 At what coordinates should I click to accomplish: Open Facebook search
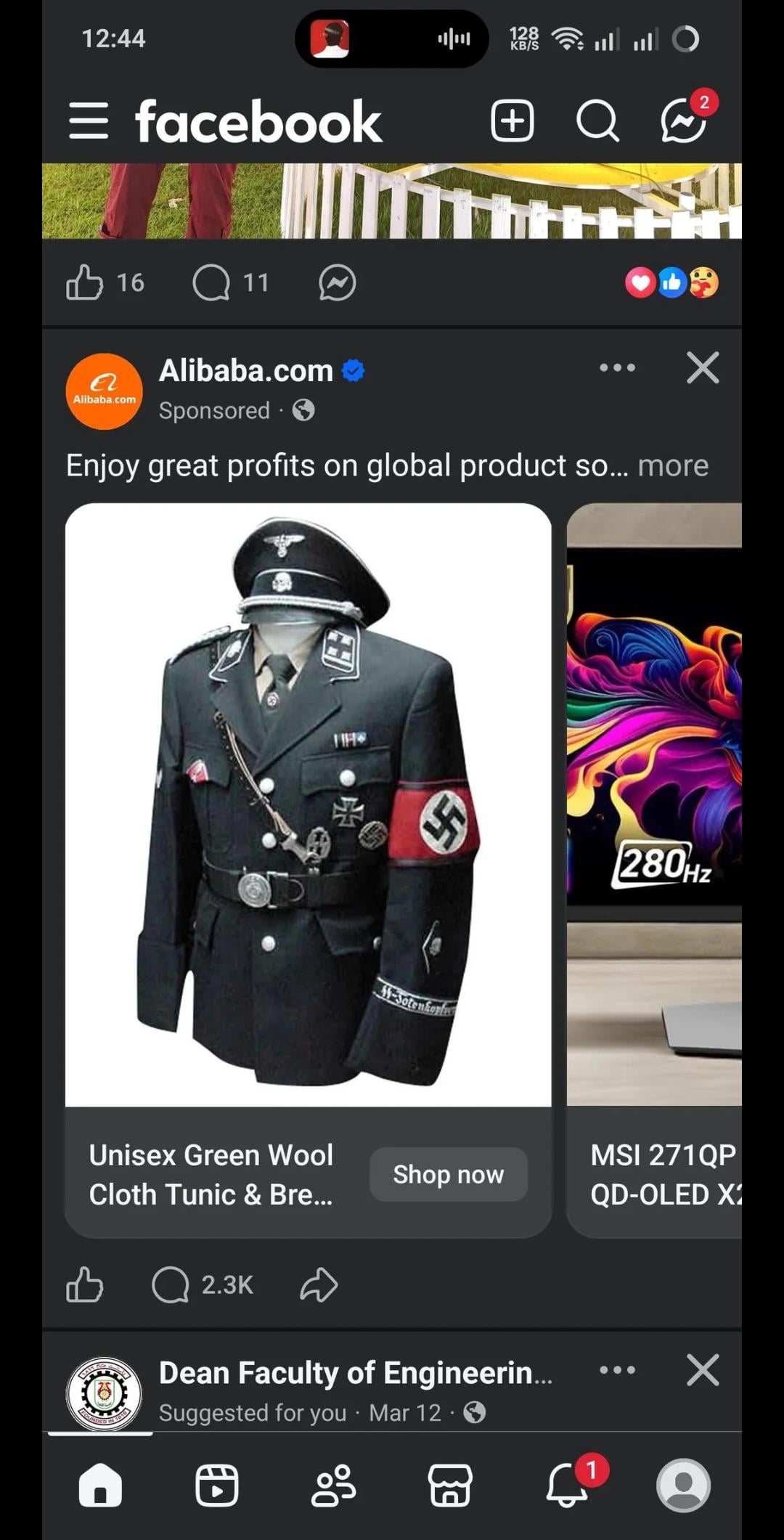point(597,121)
